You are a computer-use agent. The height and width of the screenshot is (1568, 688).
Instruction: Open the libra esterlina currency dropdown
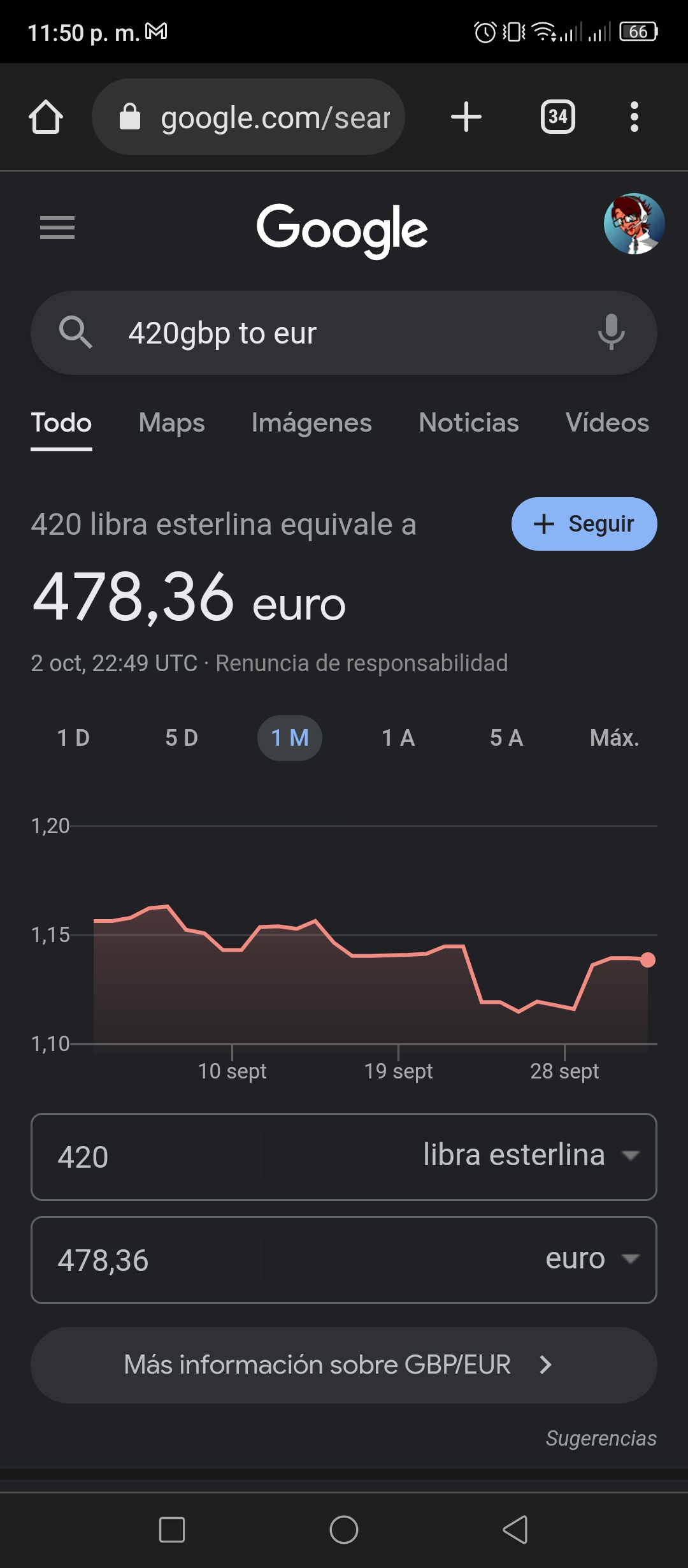(x=531, y=1155)
